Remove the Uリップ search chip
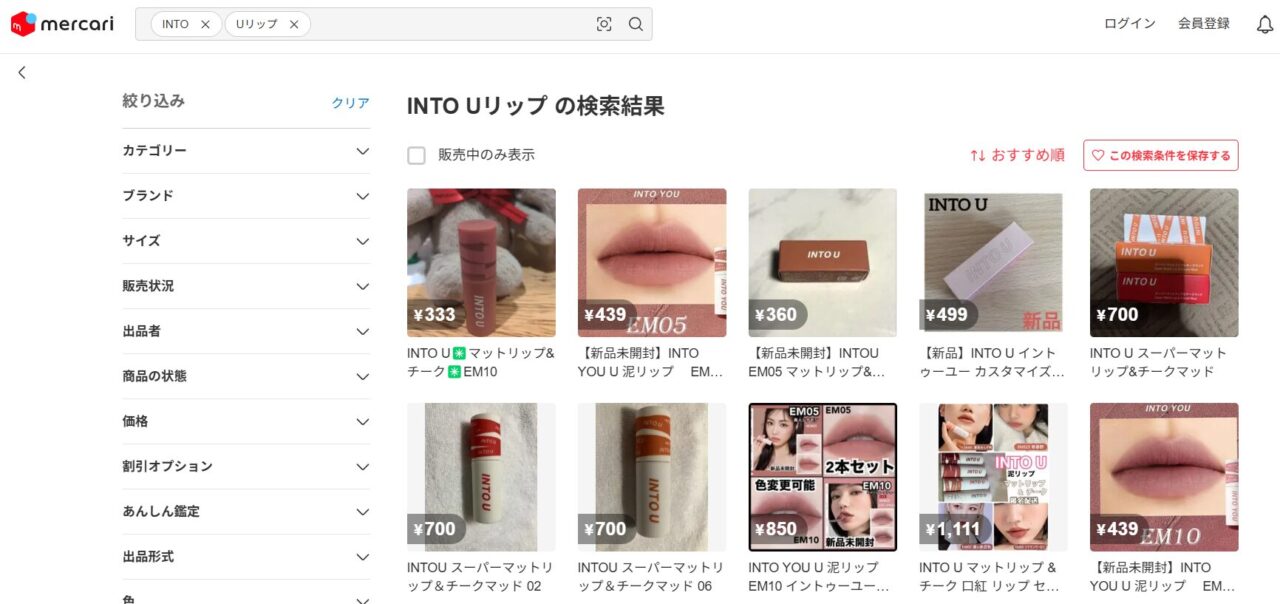The image size is (1280, 604). [x=294, y=25]
